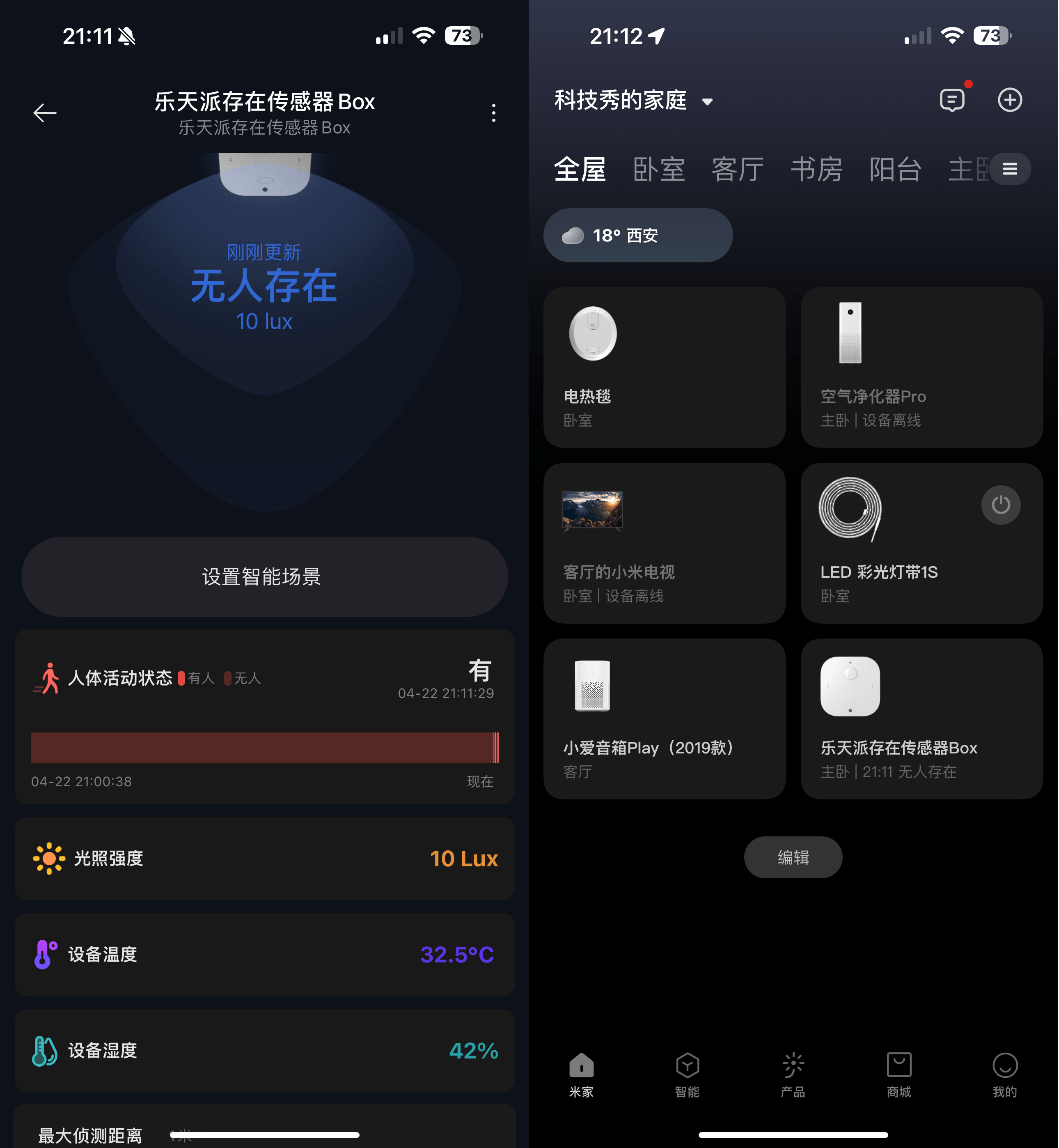This screenshot has height=1148, width=1059.
Task: Select the 书房 room tab
Action: coord(816,170)
